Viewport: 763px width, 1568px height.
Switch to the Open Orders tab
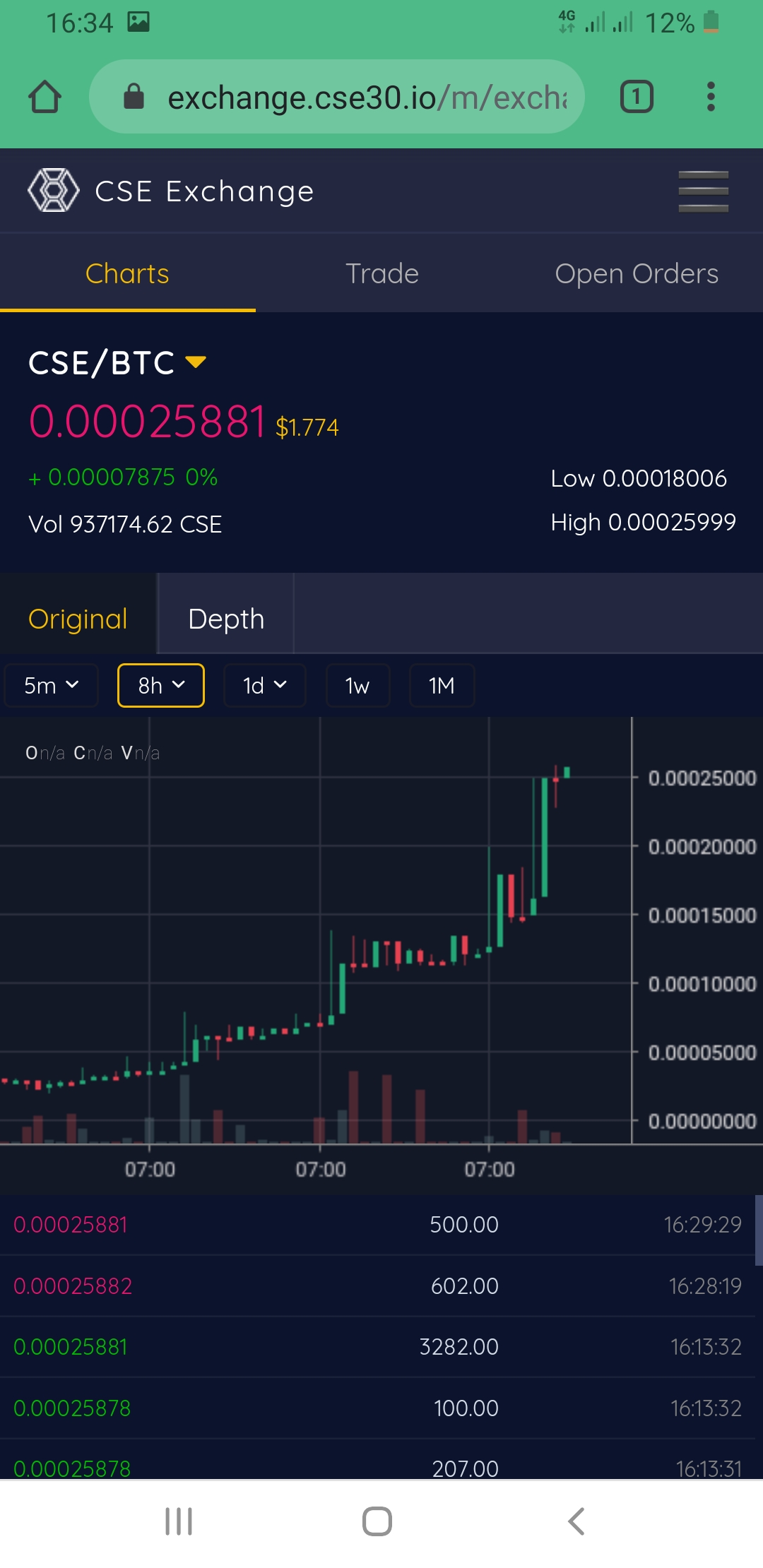click(x=636, y=273)
